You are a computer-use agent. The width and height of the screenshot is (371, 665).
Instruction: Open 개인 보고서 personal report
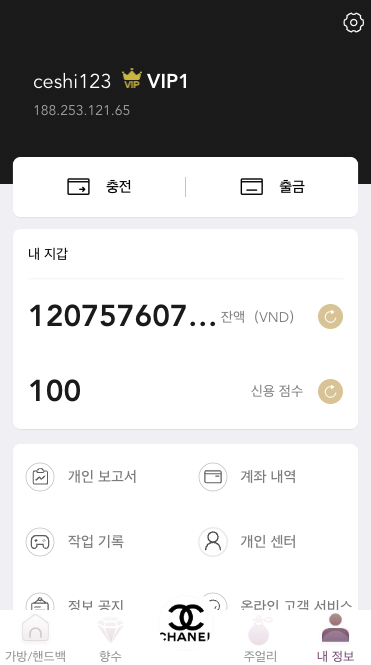pyautogui.click(x=81, y=477)
